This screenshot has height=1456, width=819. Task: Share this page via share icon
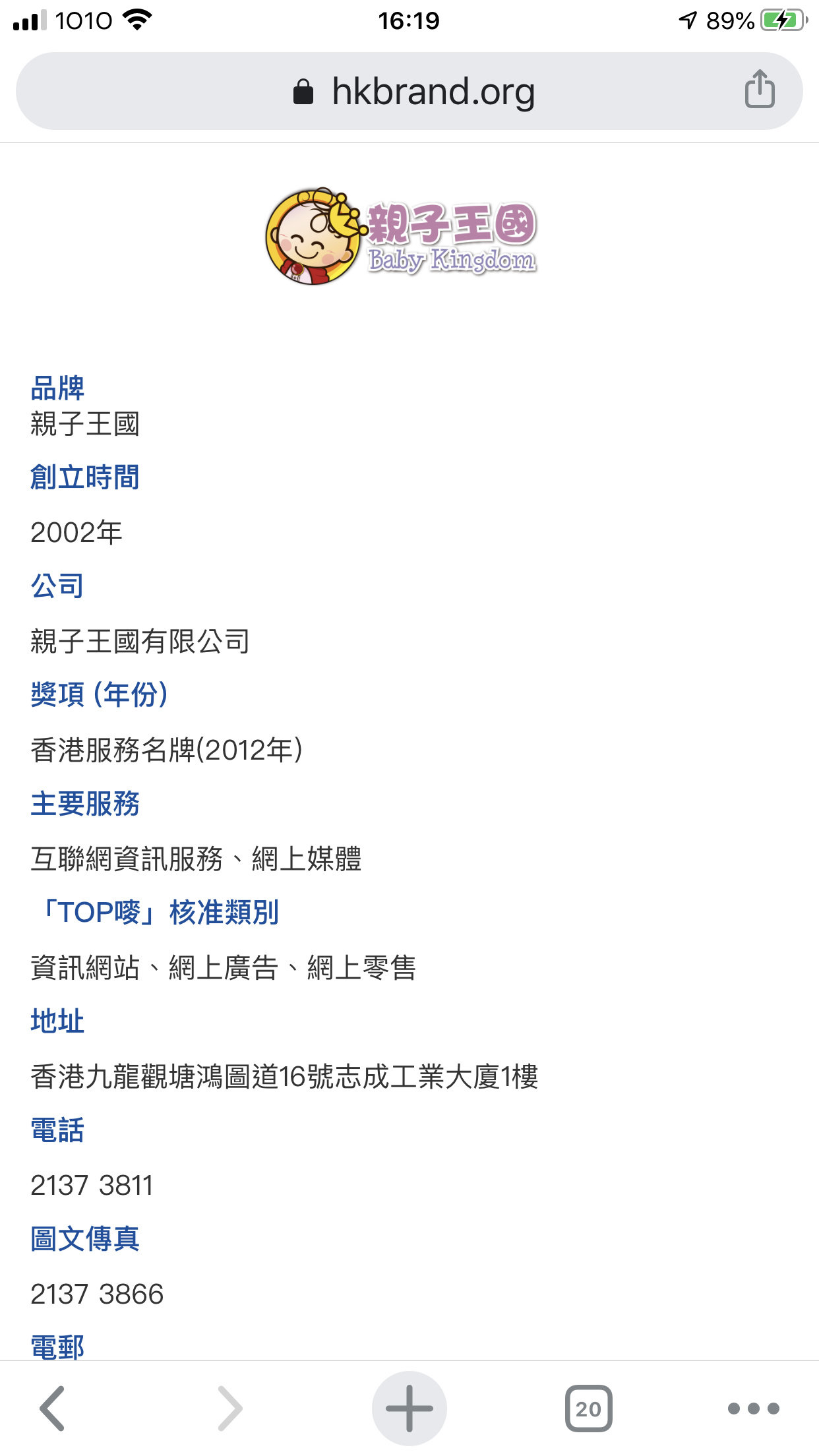pos(760,89)
